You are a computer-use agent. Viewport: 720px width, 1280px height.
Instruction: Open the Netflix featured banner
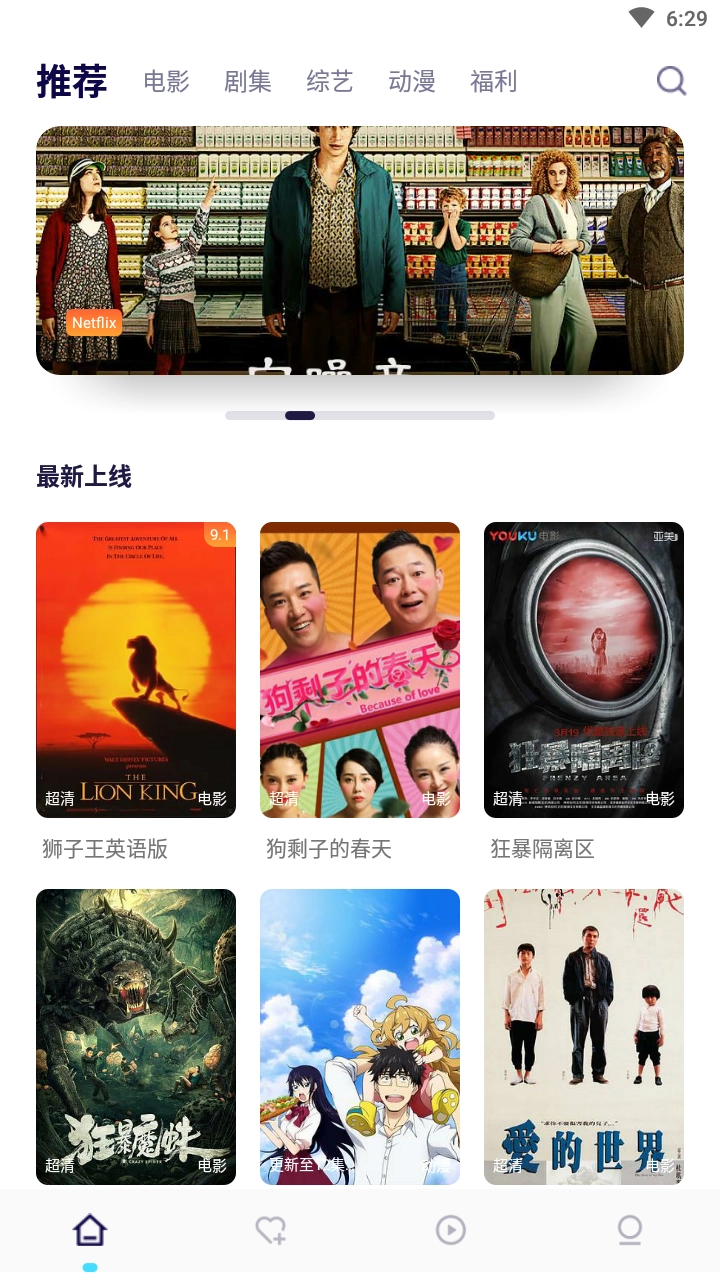[x=360, y=250]
